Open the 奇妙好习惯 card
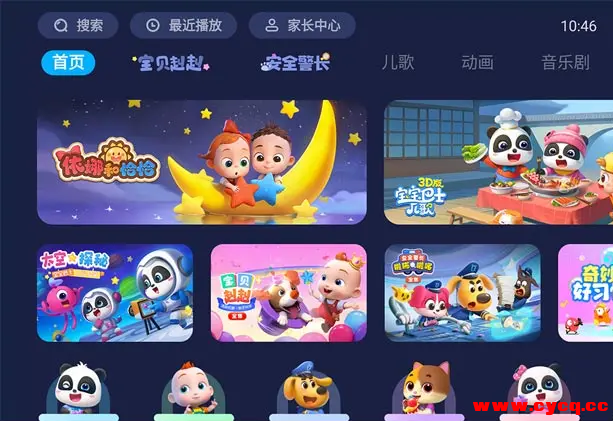613x421 pixels. coord(585,292)
